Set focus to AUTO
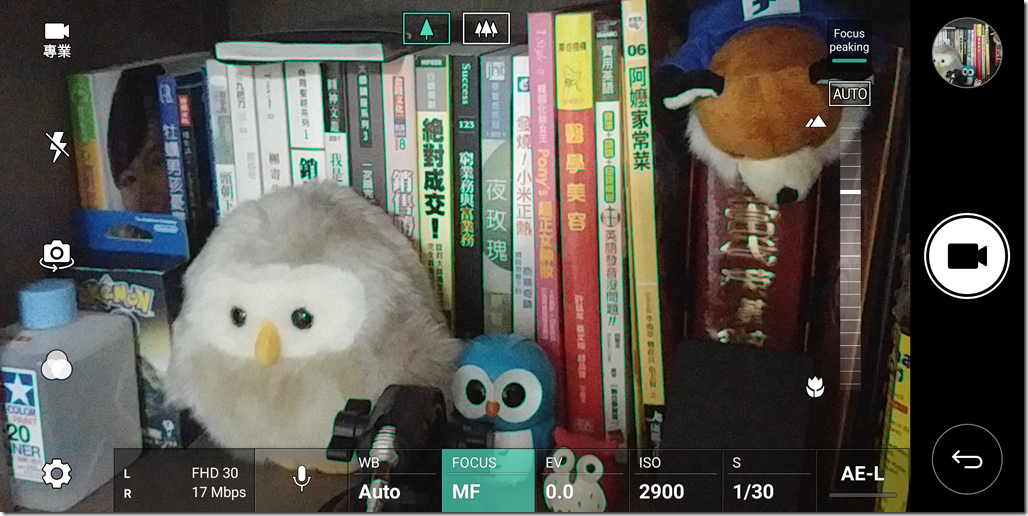The width and height of the screenshot is (1028, 516). click(x=849, y=95)
